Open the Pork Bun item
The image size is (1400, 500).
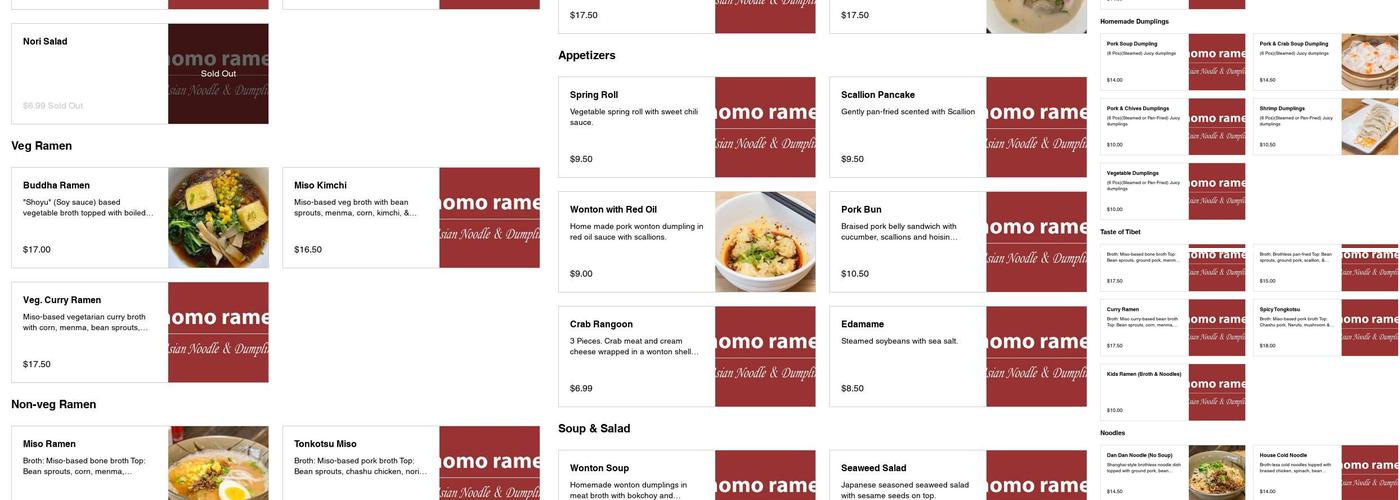pos(908,241)
